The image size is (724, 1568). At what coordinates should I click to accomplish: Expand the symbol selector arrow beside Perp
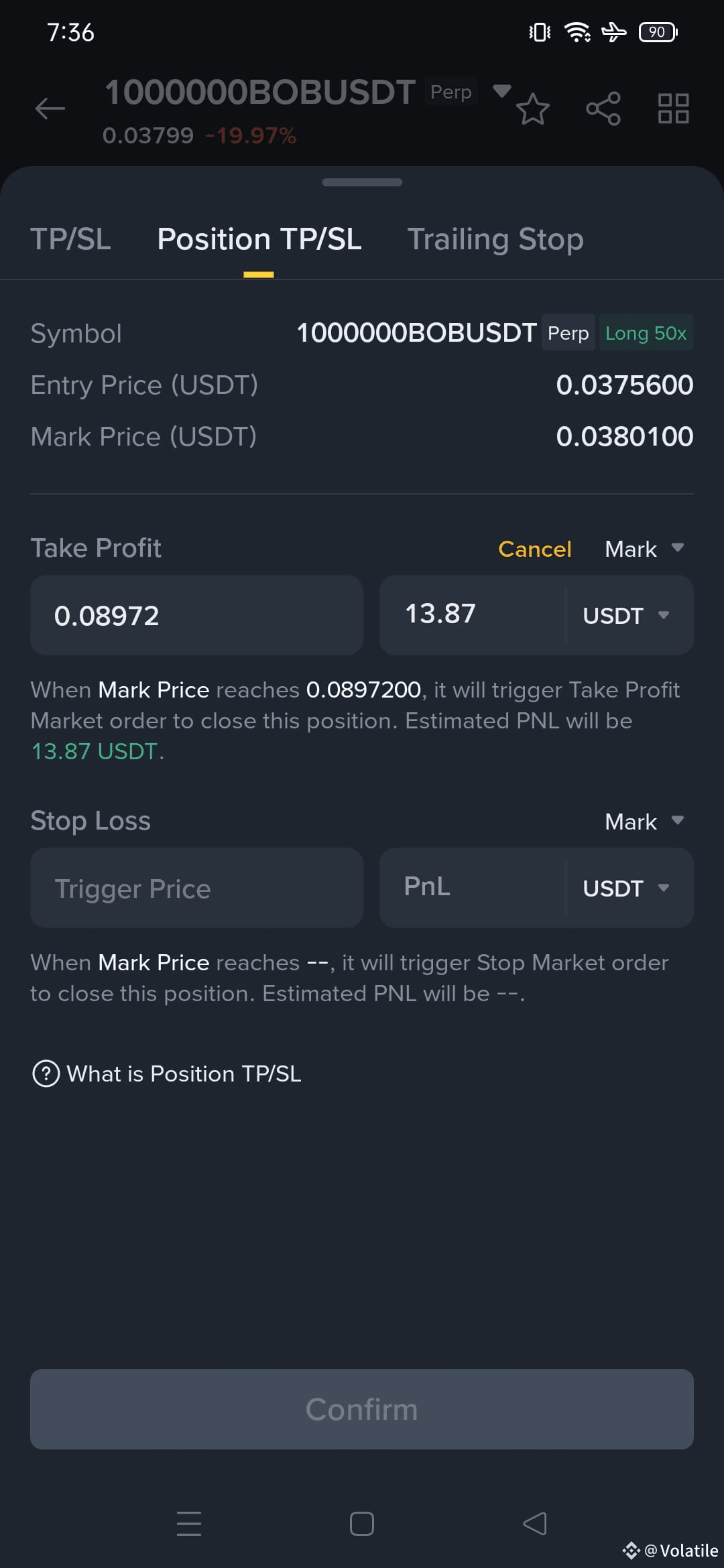502,90
